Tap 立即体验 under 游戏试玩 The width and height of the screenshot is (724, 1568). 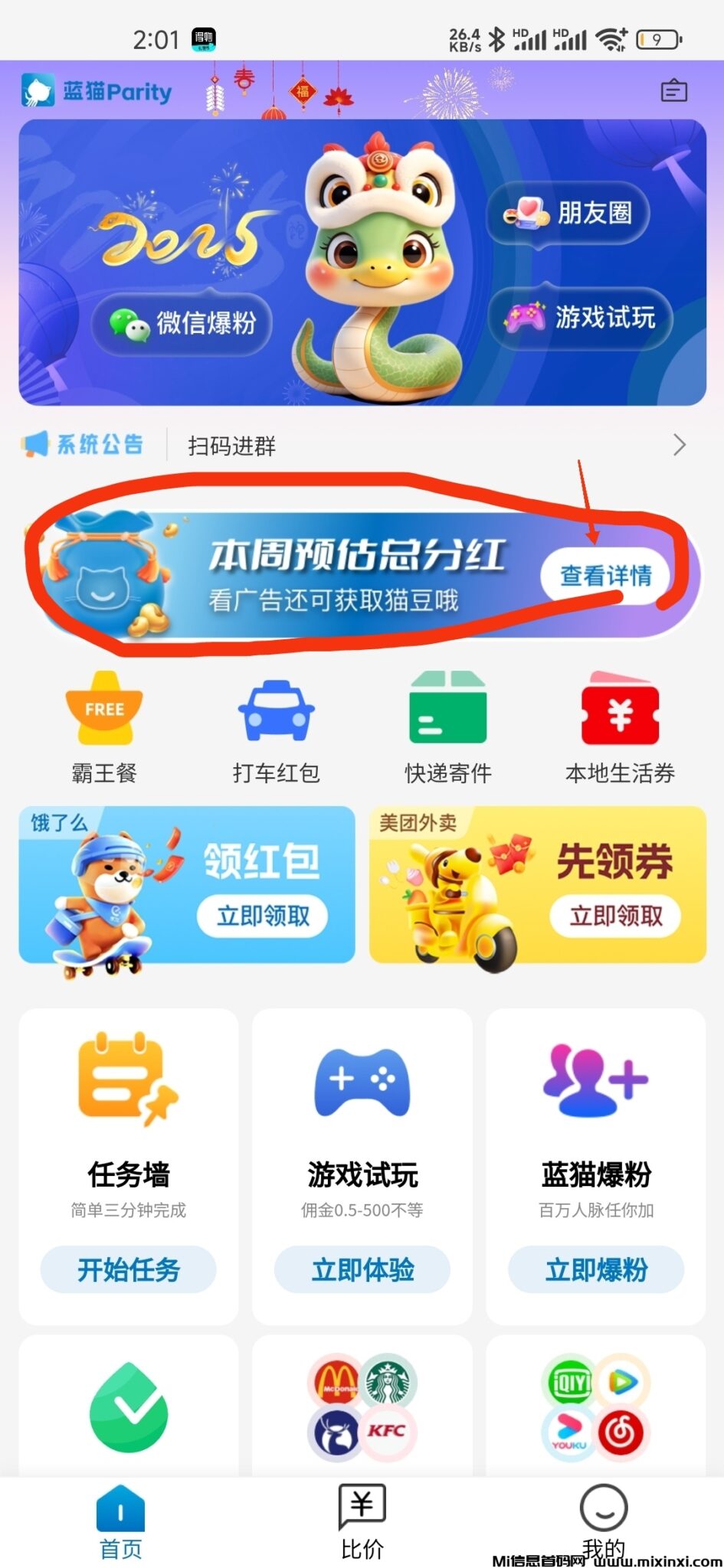tap(362, 1270)
